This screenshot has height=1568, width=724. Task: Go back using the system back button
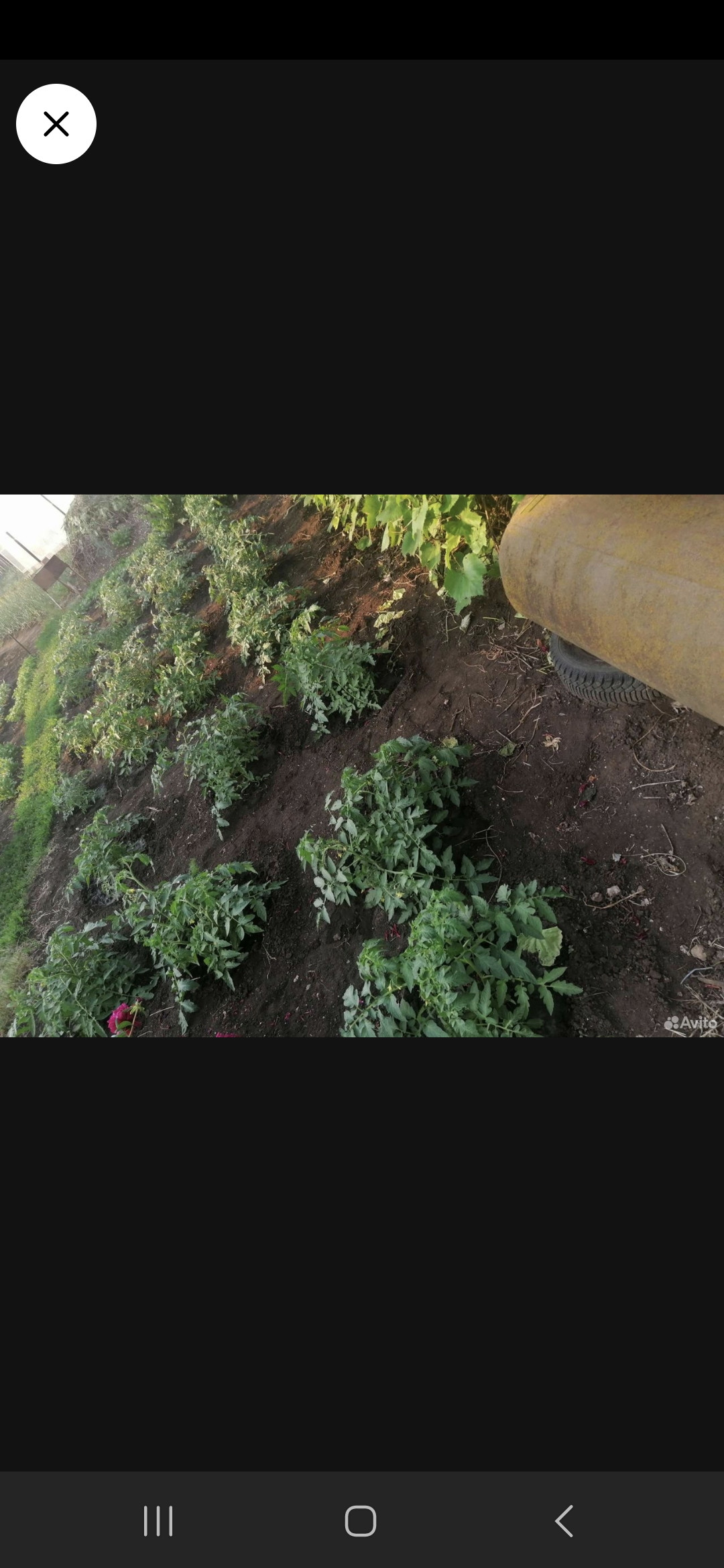pos(564,1520)
